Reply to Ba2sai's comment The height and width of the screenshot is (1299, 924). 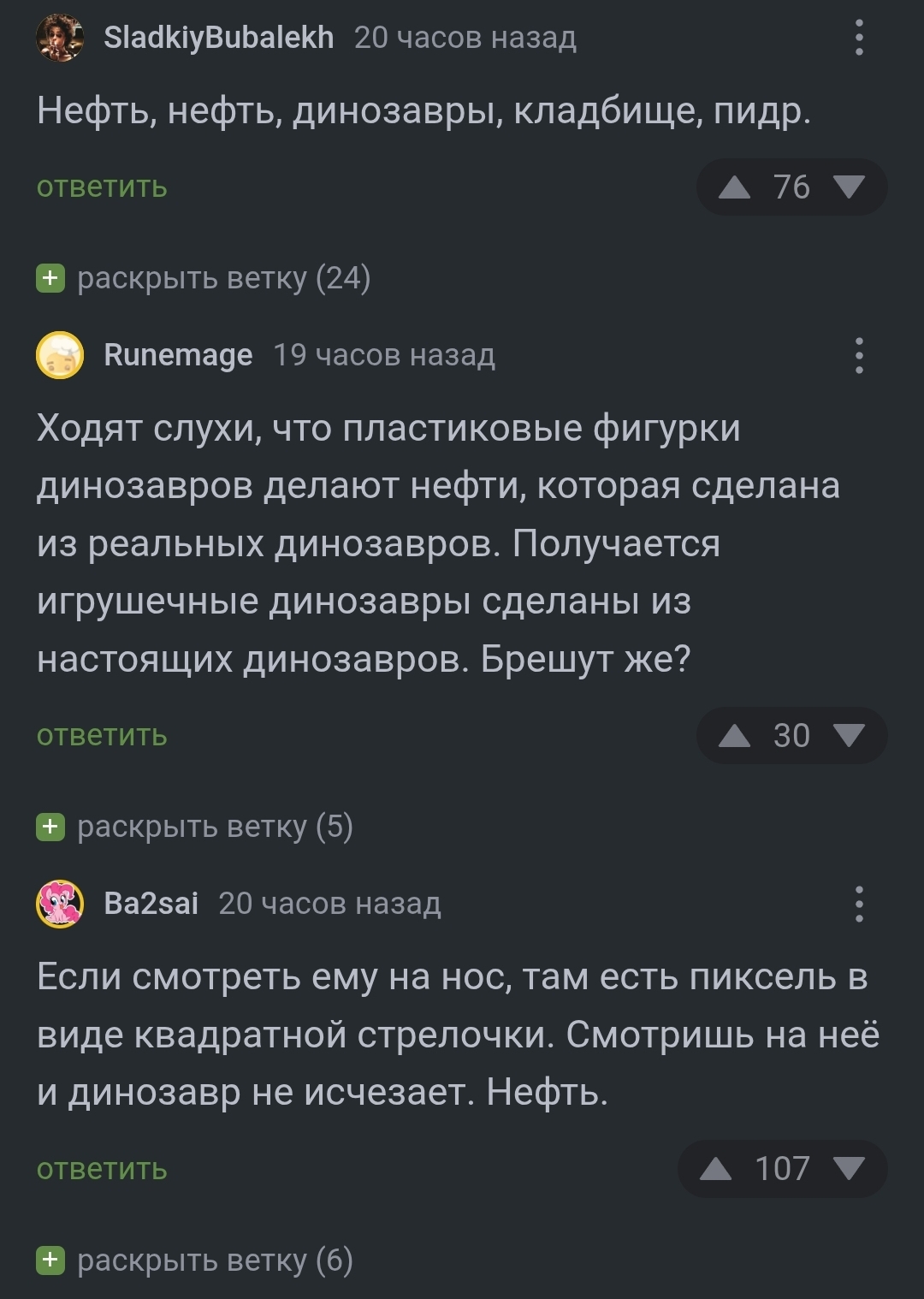[x=102, y=1170]
